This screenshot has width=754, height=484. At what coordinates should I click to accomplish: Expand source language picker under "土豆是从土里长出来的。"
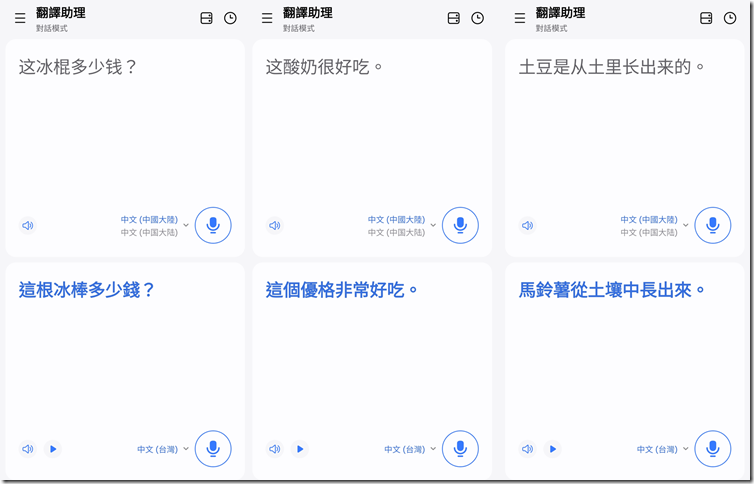coord(654,225)
